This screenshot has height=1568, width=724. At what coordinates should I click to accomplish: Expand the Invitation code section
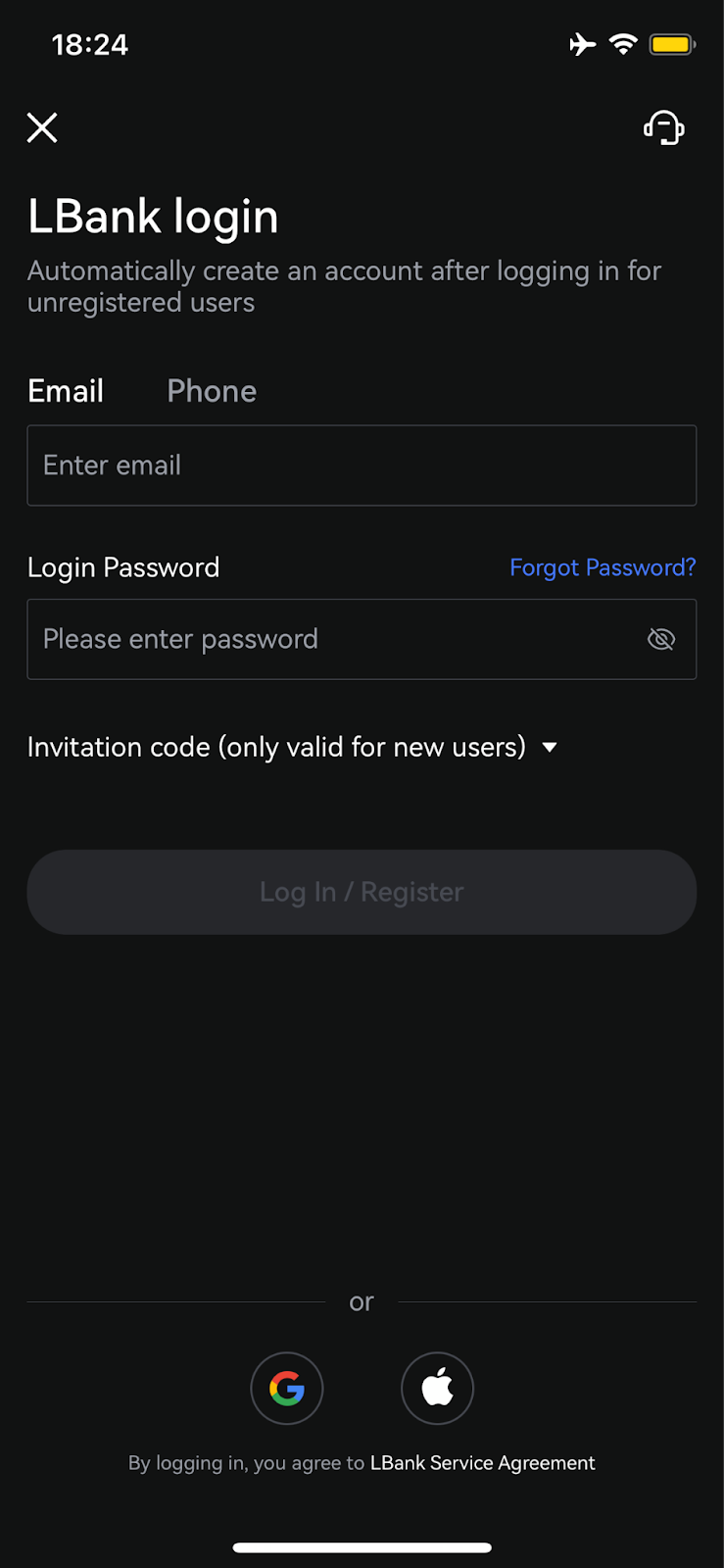pyautogui.click(x=292, y=747)
